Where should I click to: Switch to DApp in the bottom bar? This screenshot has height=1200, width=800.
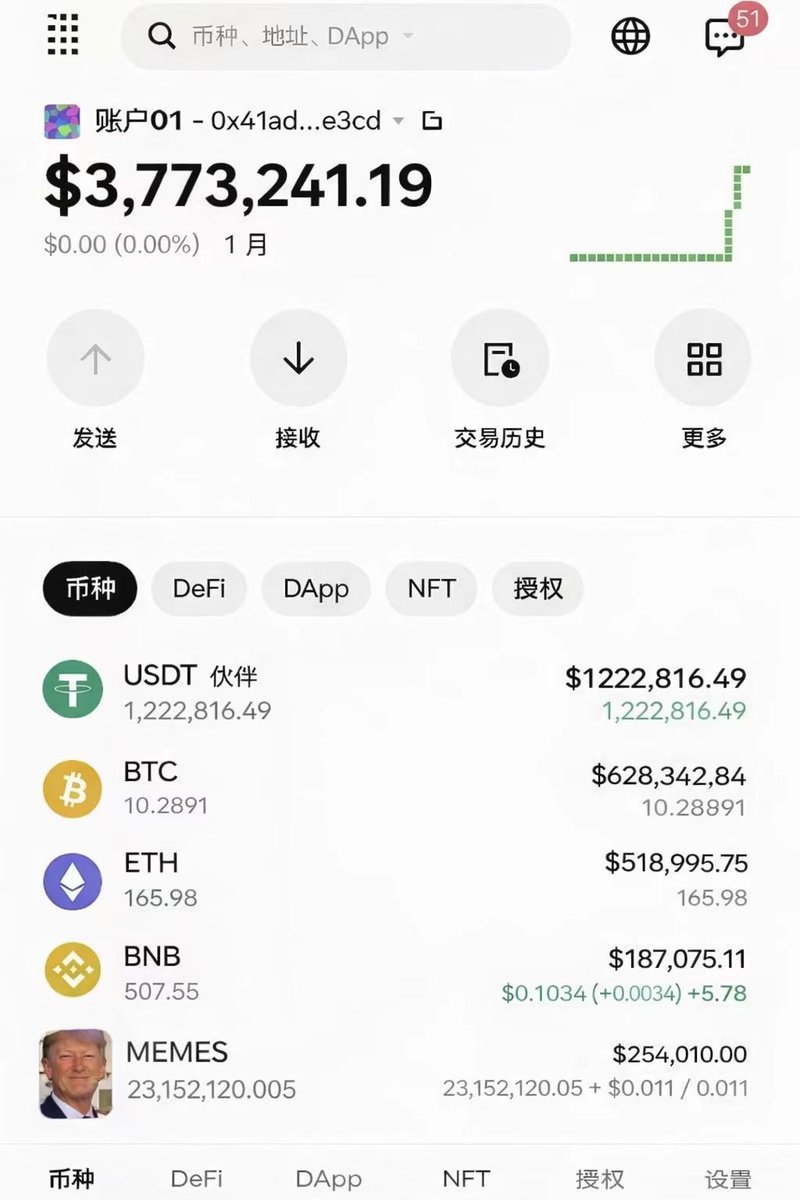tap(328, 1179)
